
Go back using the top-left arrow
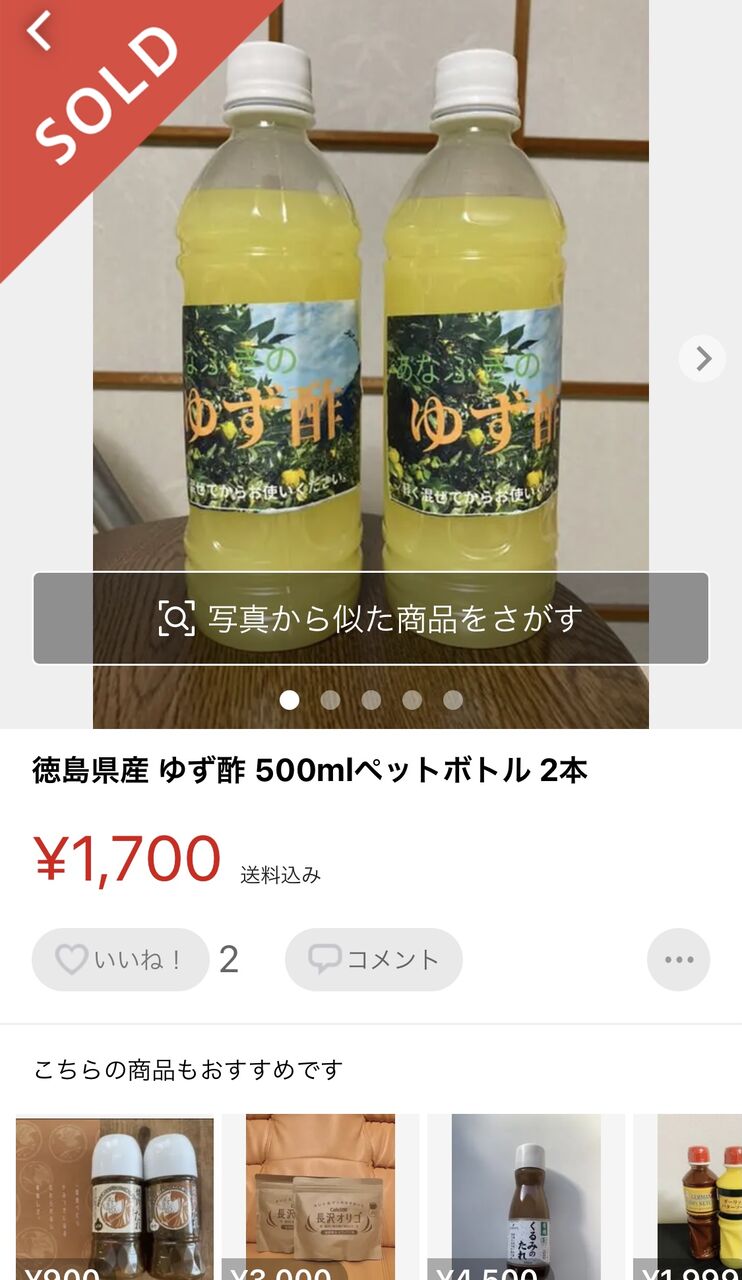click(38, 30)
